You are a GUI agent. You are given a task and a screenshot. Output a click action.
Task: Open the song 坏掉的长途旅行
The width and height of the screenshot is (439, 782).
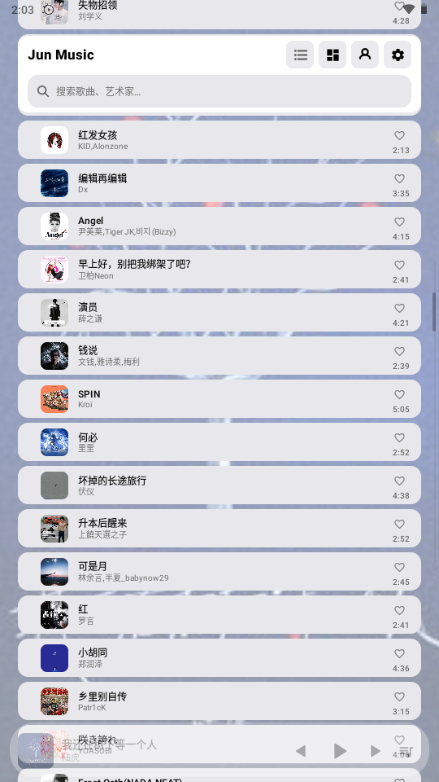[x=219, y=485]
